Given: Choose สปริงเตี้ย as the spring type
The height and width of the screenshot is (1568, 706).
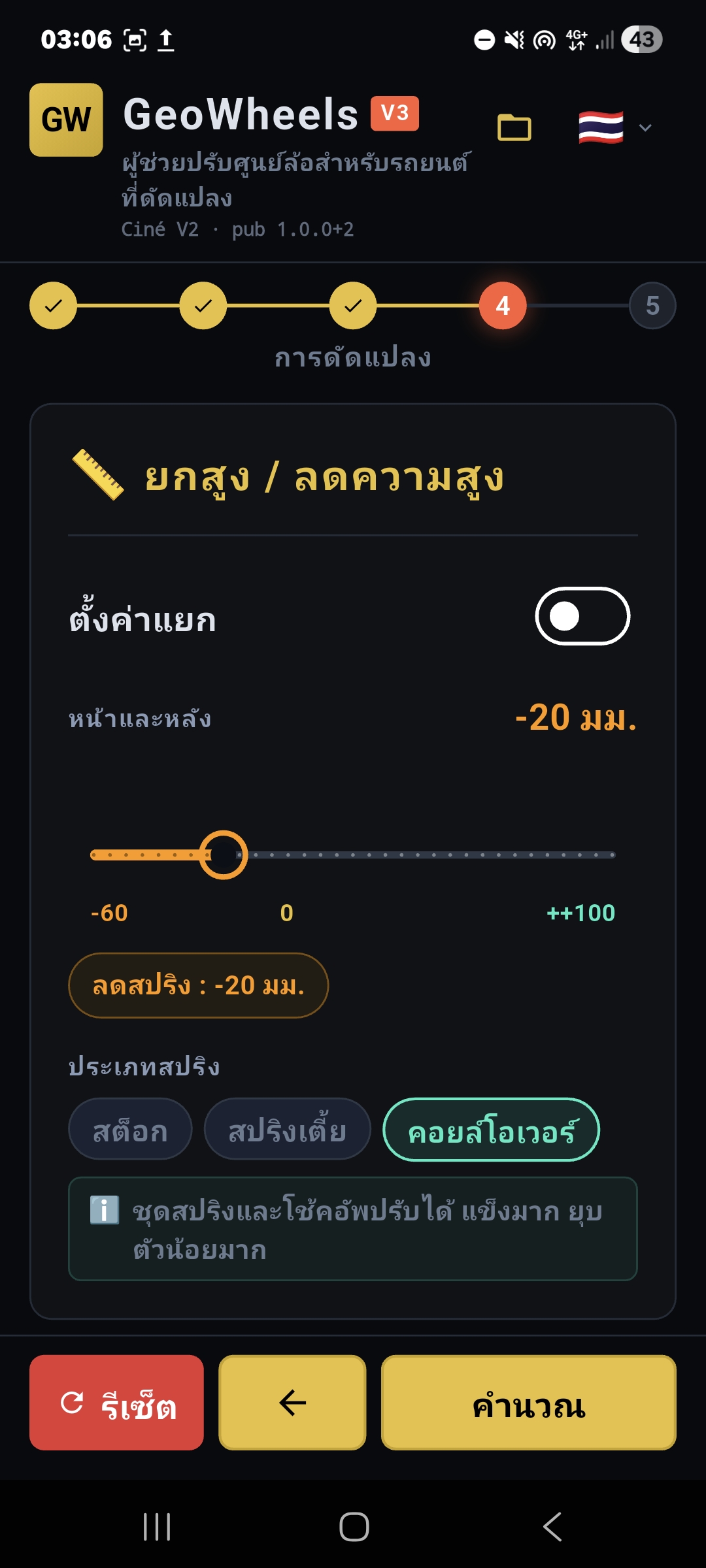Looking at the screenshot, I should (x=288, y=1128).
